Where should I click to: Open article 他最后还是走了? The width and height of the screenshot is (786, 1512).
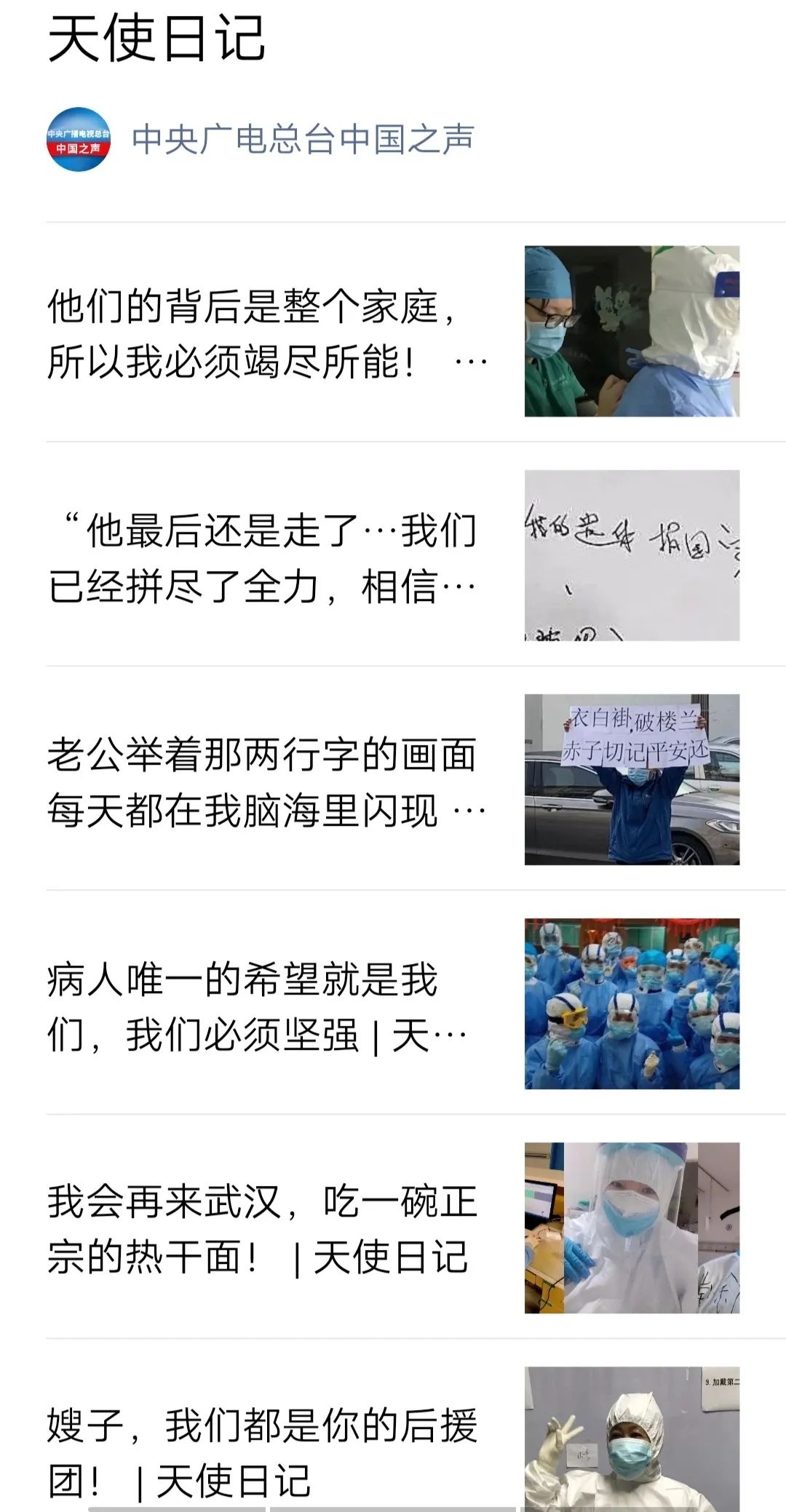(266, 557)
